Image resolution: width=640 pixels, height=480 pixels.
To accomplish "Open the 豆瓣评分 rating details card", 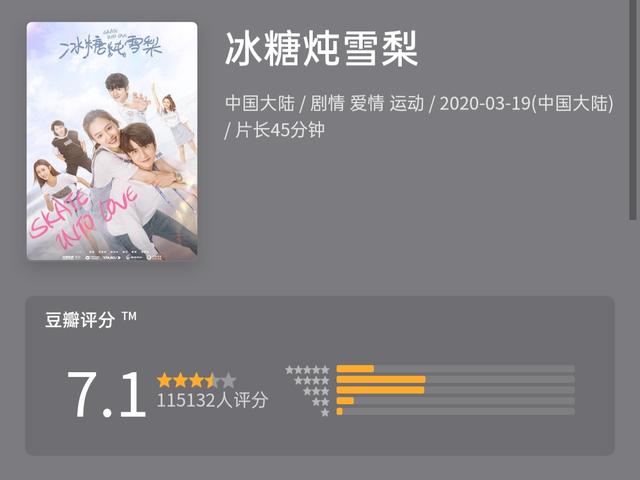I will 319,375.
